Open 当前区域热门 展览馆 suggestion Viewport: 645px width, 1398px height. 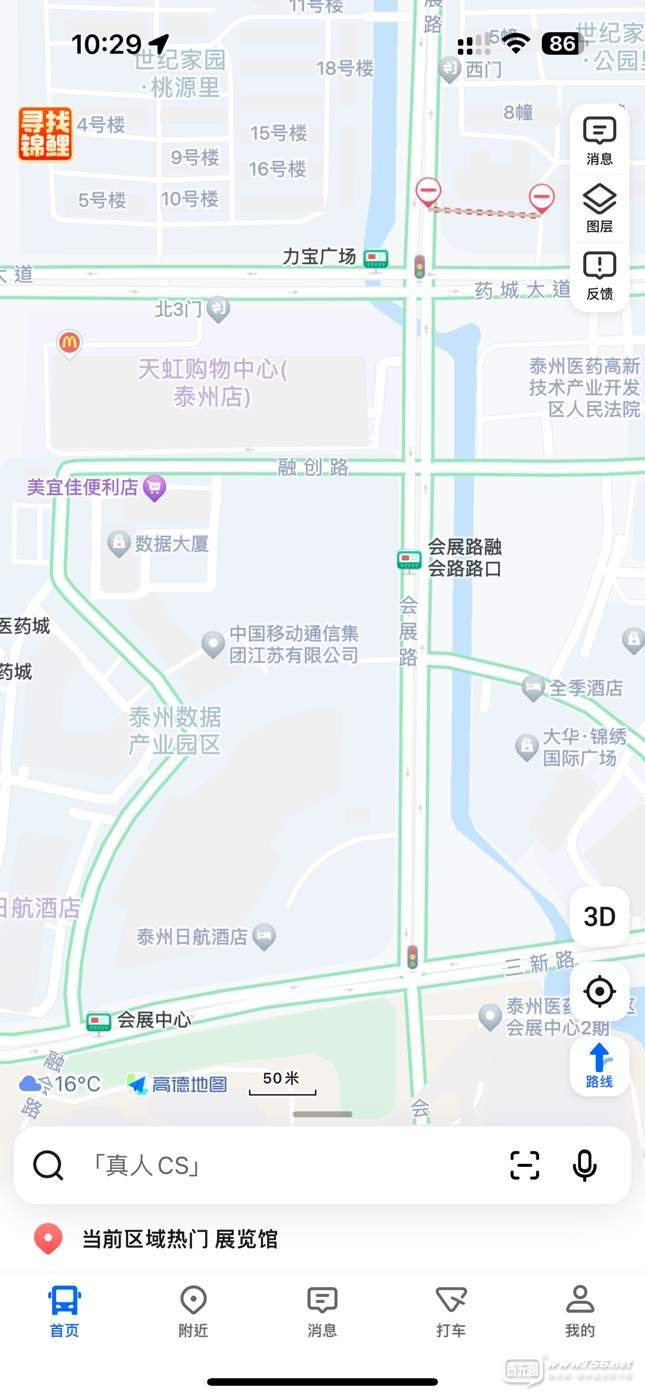180,1239
